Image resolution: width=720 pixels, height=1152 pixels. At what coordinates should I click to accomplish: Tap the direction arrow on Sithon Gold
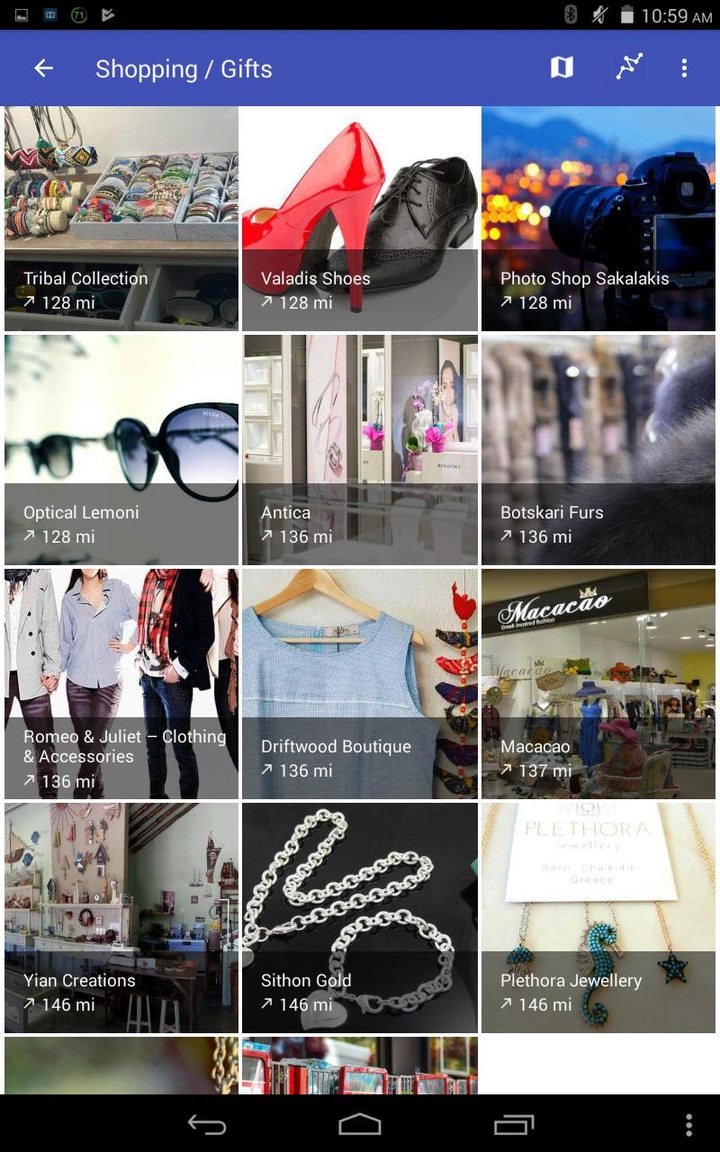266,1005
